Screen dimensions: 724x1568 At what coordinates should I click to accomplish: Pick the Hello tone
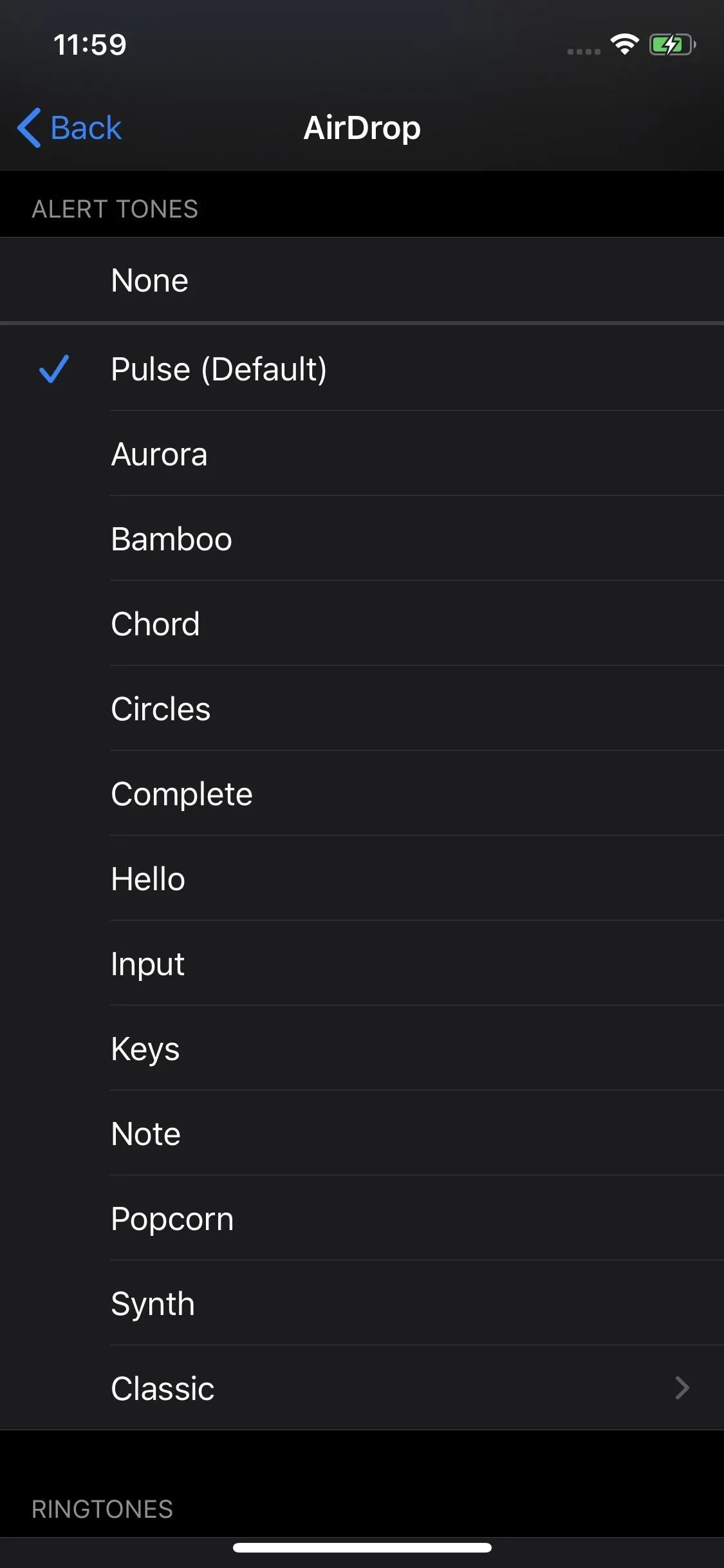(362, 879)
